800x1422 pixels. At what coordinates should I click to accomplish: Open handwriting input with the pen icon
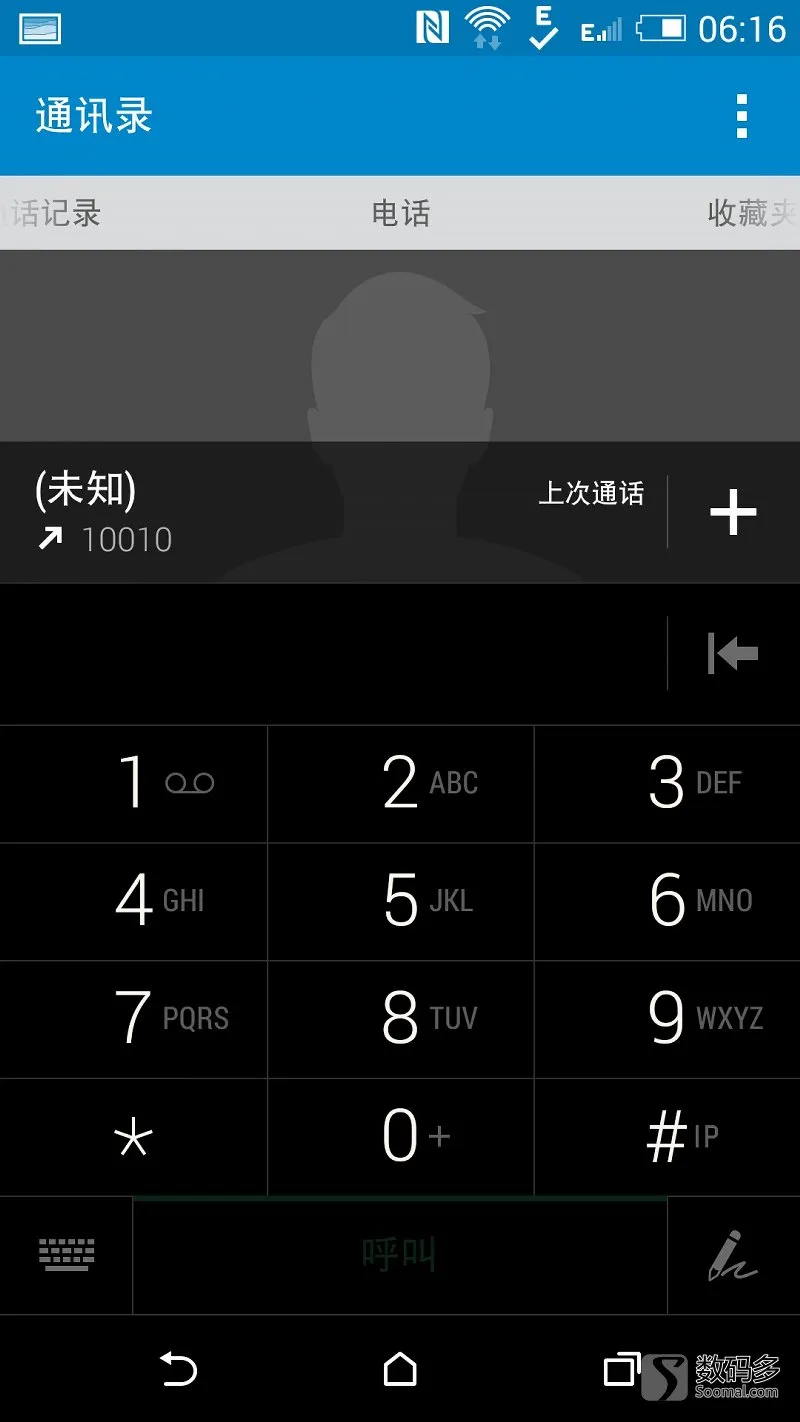[x=733, y=1255]
